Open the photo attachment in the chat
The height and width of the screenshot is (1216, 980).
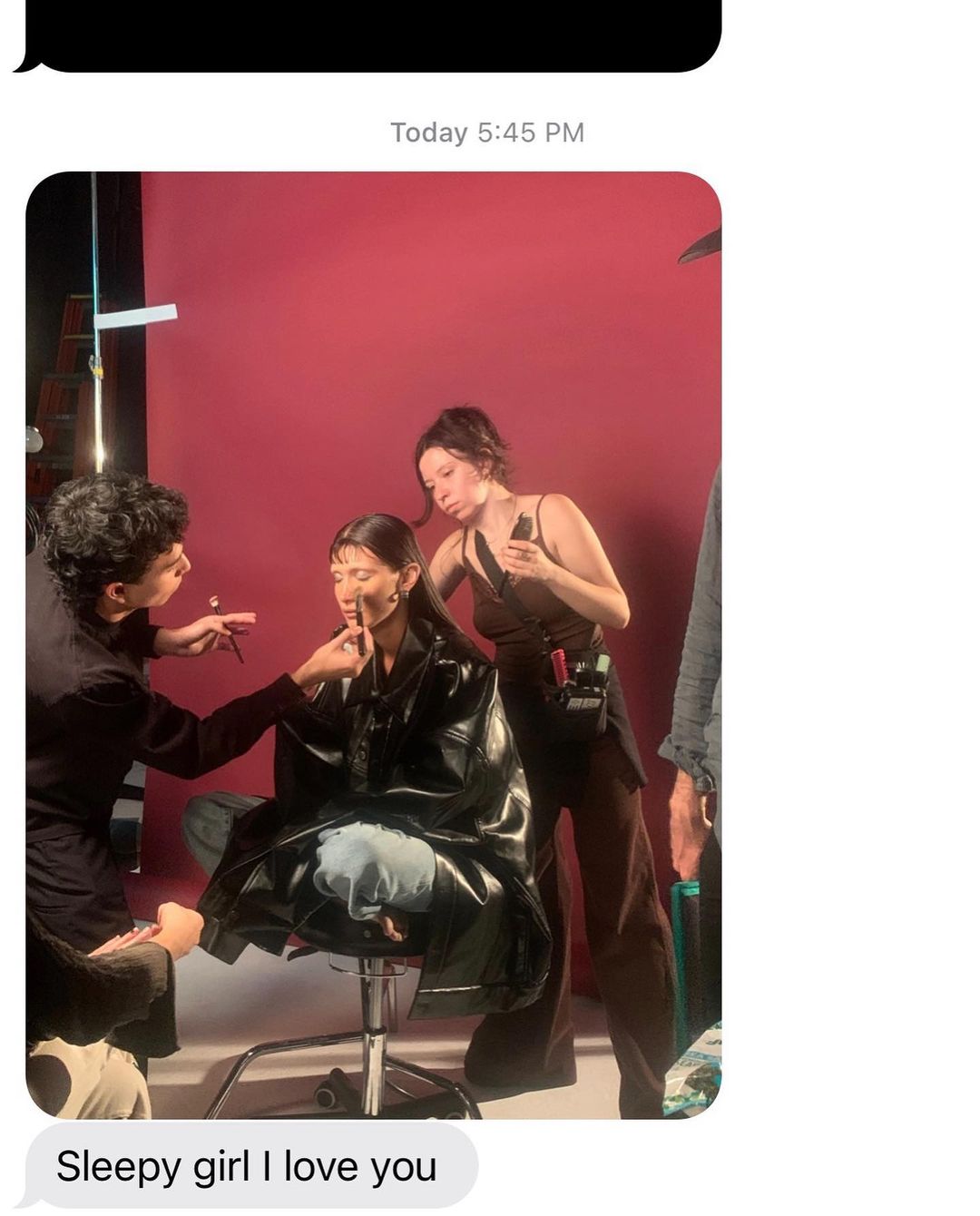373,644
